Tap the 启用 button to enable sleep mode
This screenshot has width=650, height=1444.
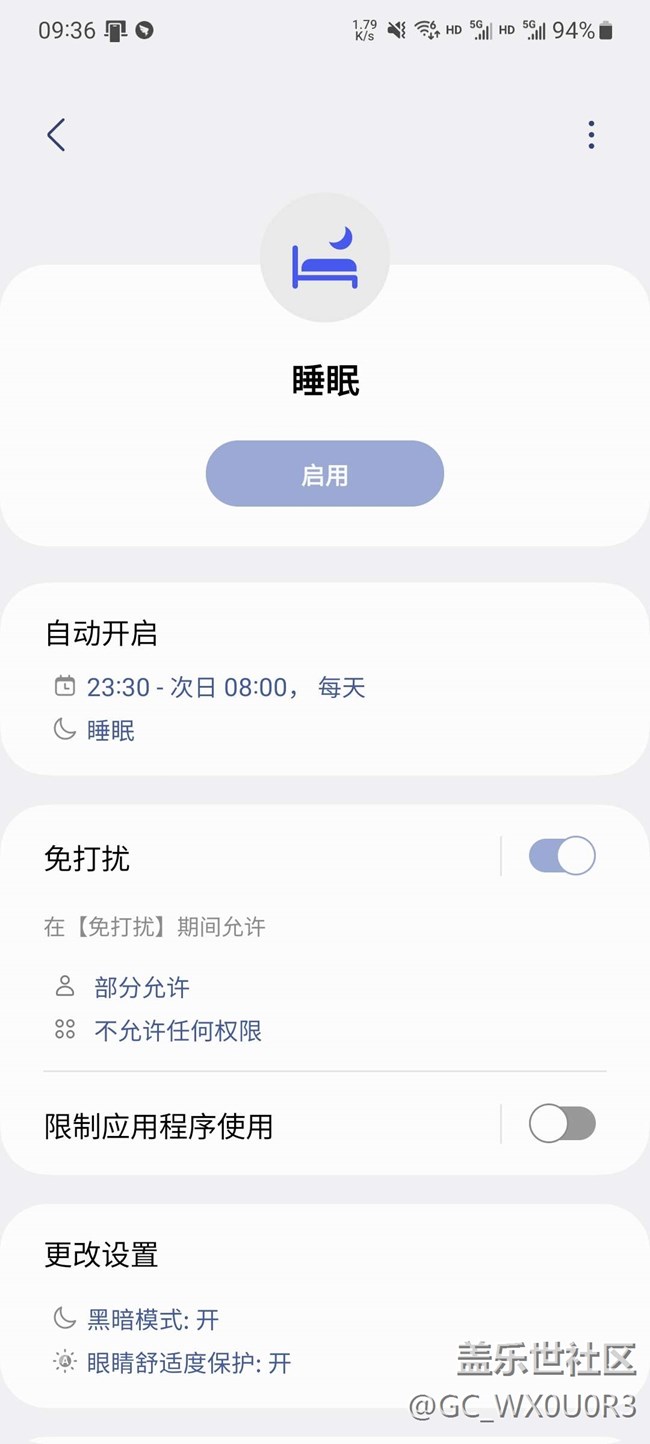coord(325,474)
